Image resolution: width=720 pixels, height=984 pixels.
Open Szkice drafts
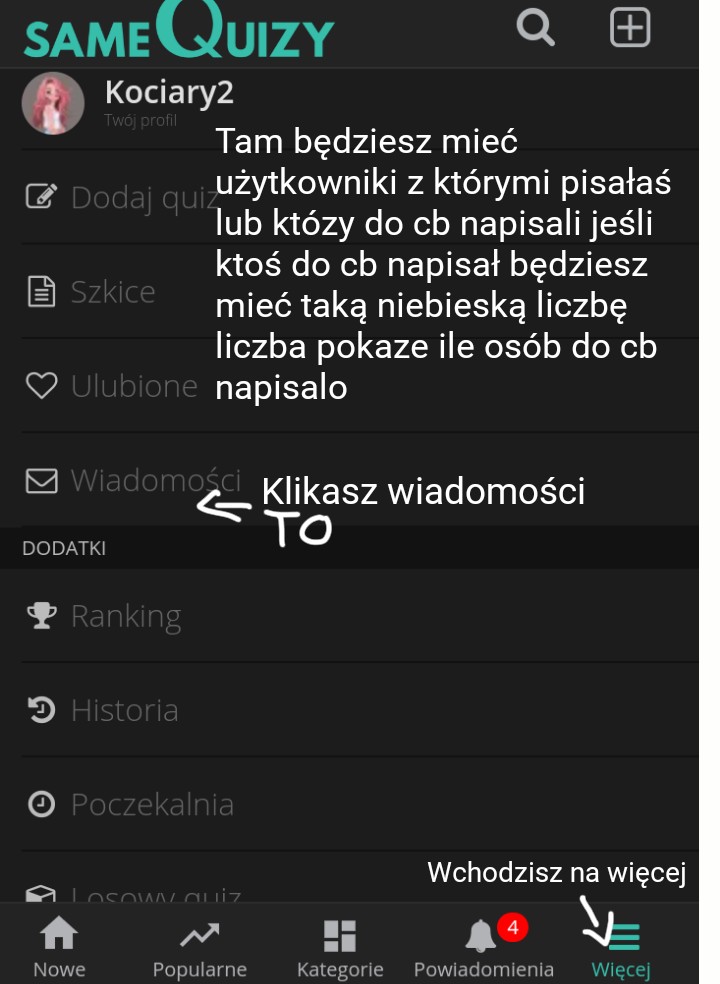point(110,291)
